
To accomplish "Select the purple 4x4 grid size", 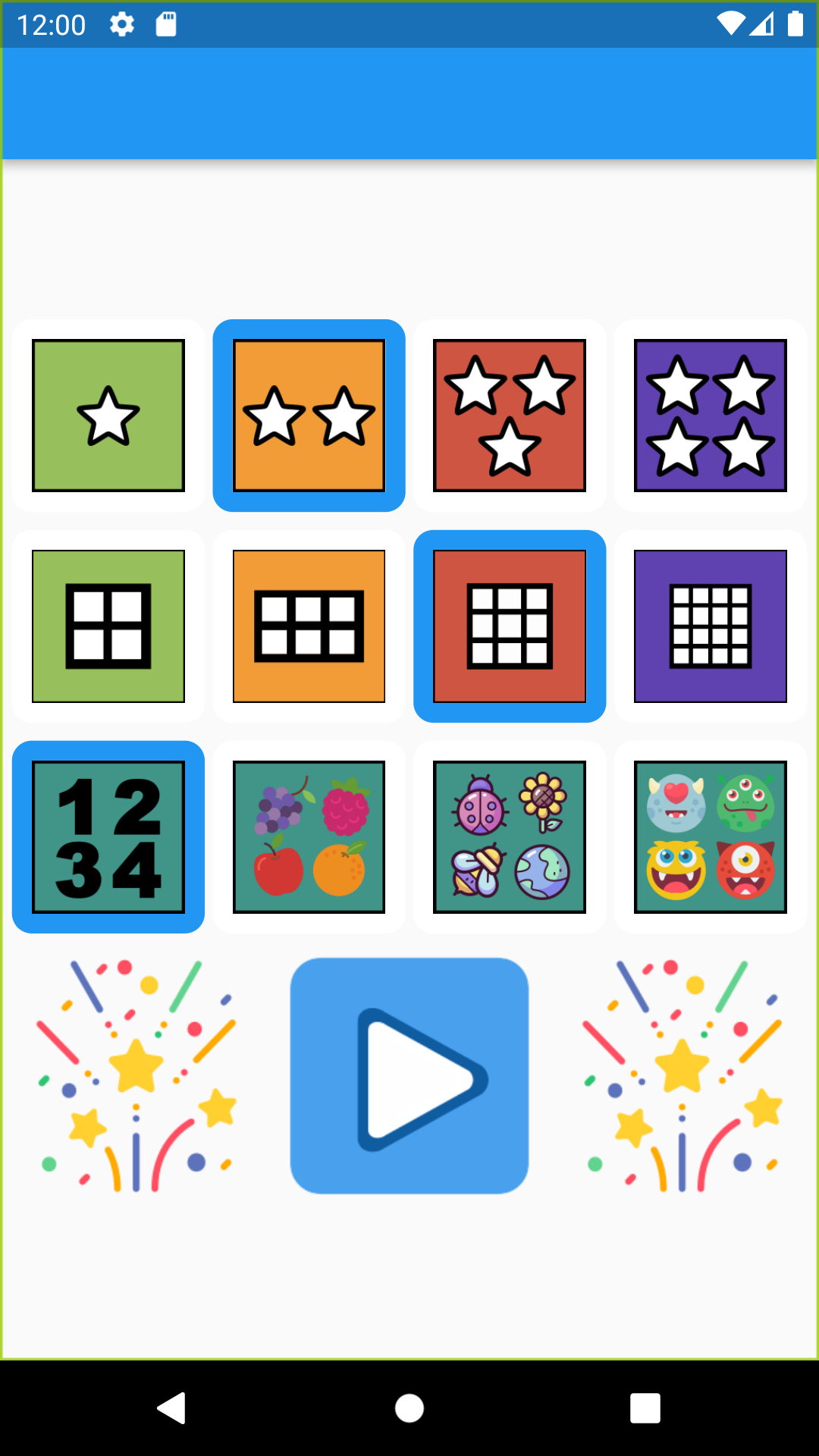I will (x=710, y=626).
